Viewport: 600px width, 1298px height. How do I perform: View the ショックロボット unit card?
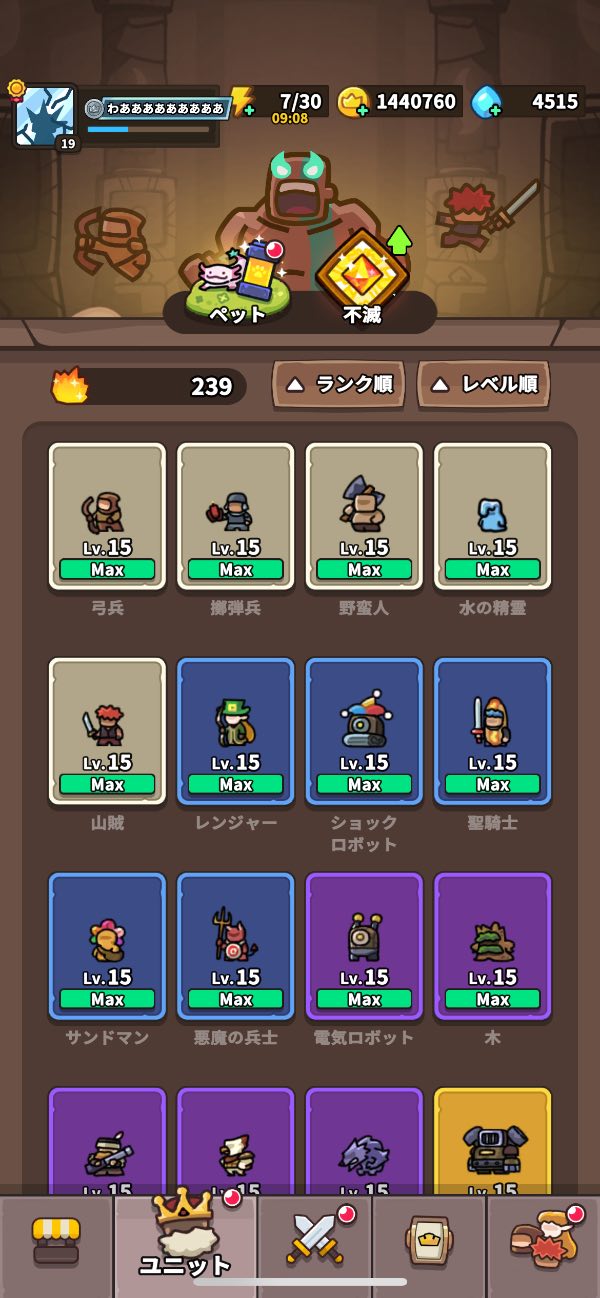click(x=364, y=731)
